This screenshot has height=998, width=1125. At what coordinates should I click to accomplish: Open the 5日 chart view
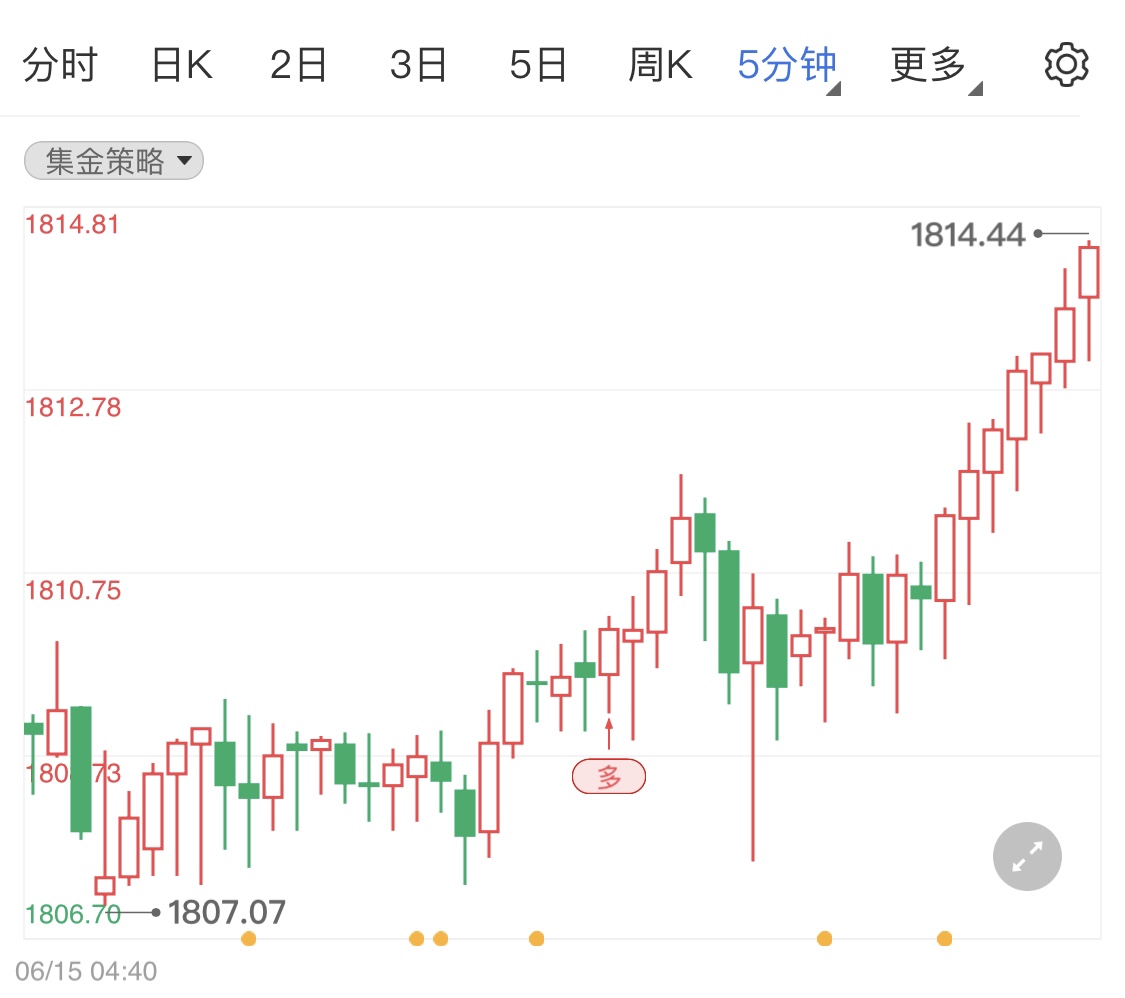[x=538, y=66]
